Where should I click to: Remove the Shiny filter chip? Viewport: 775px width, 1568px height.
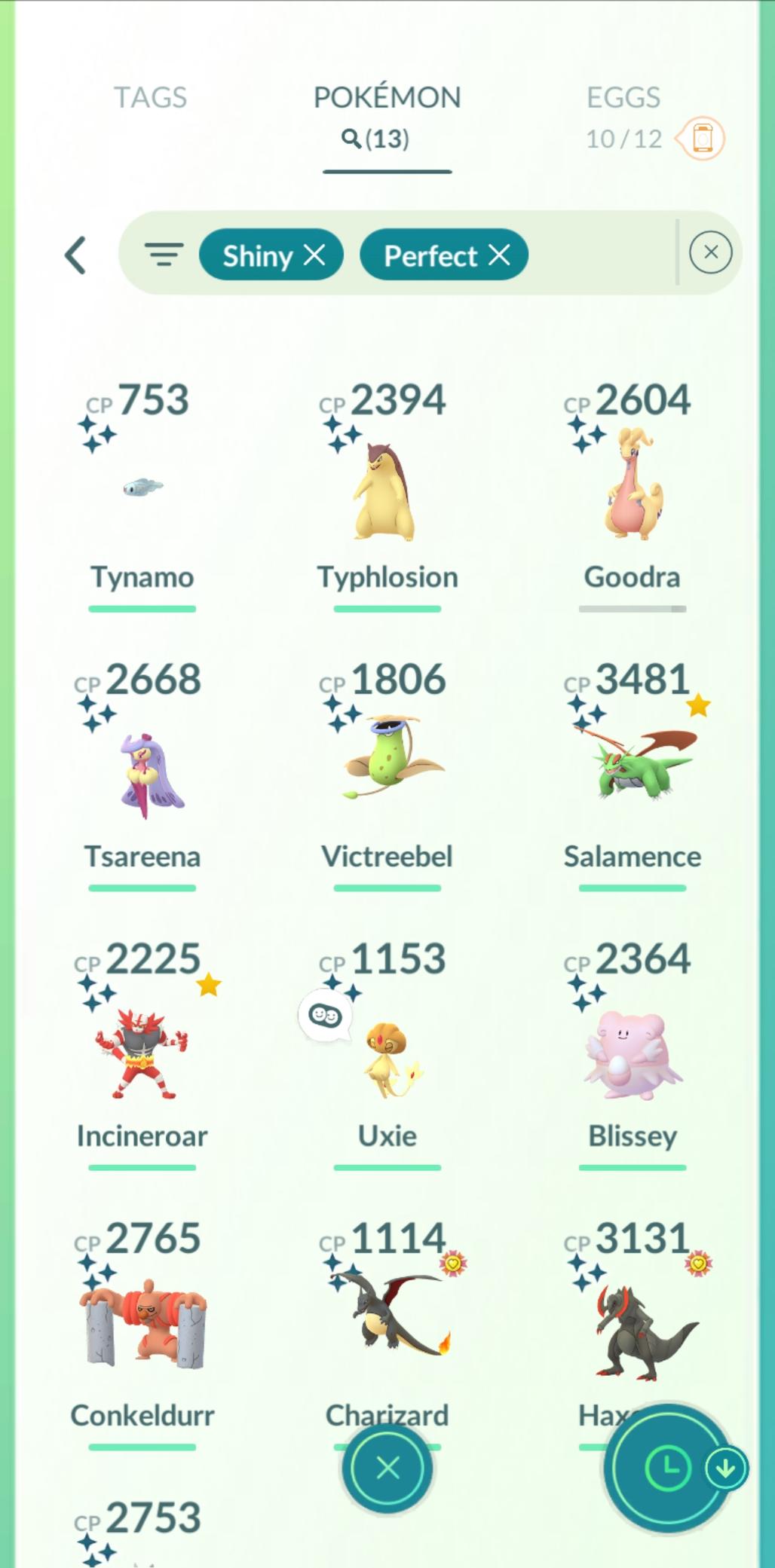tap(315, 255)
